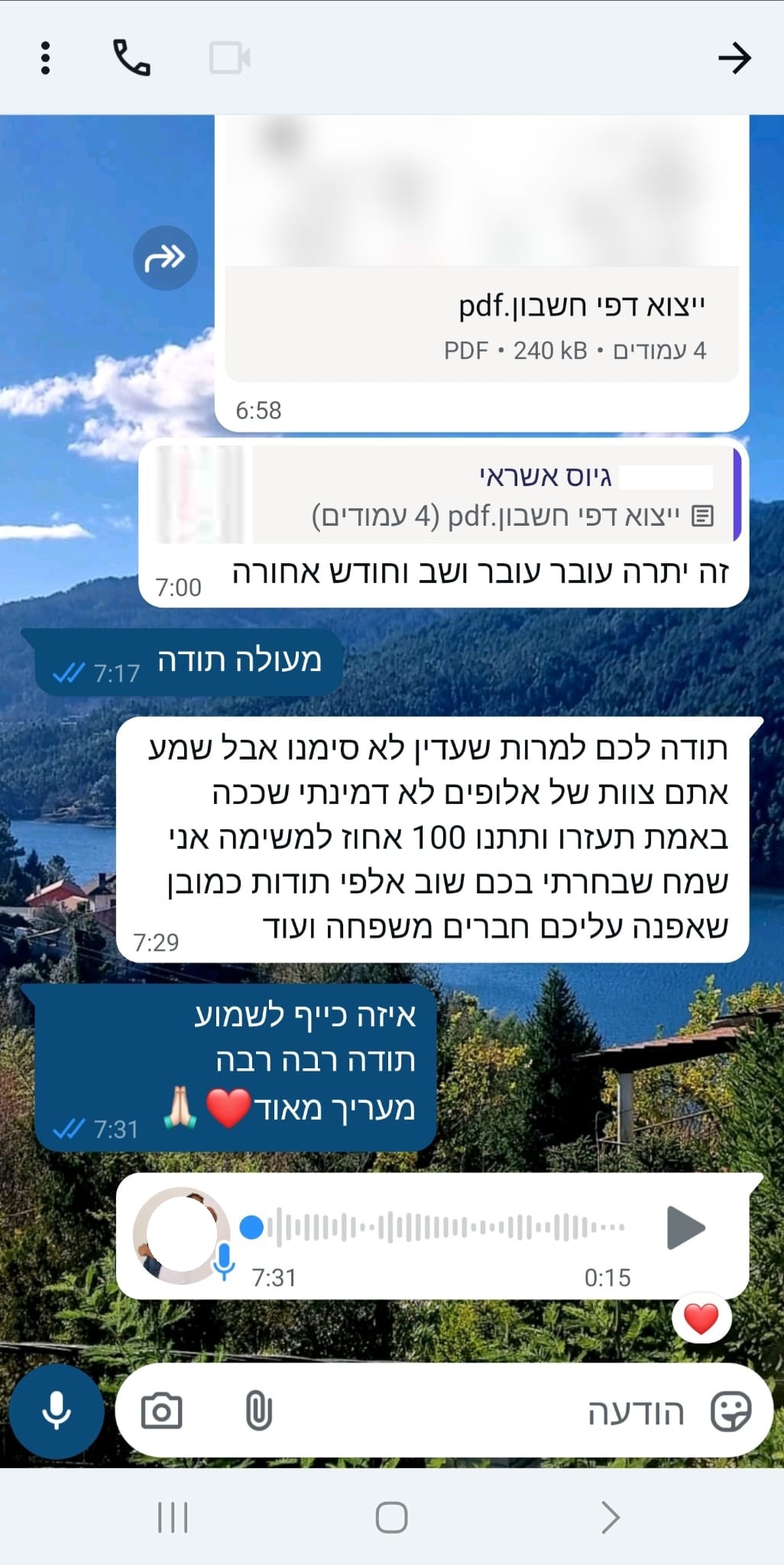The height and width of the screenshot is (1565, 784).
Task: Forward the PDF message
Action: click(x=165, y=258)
